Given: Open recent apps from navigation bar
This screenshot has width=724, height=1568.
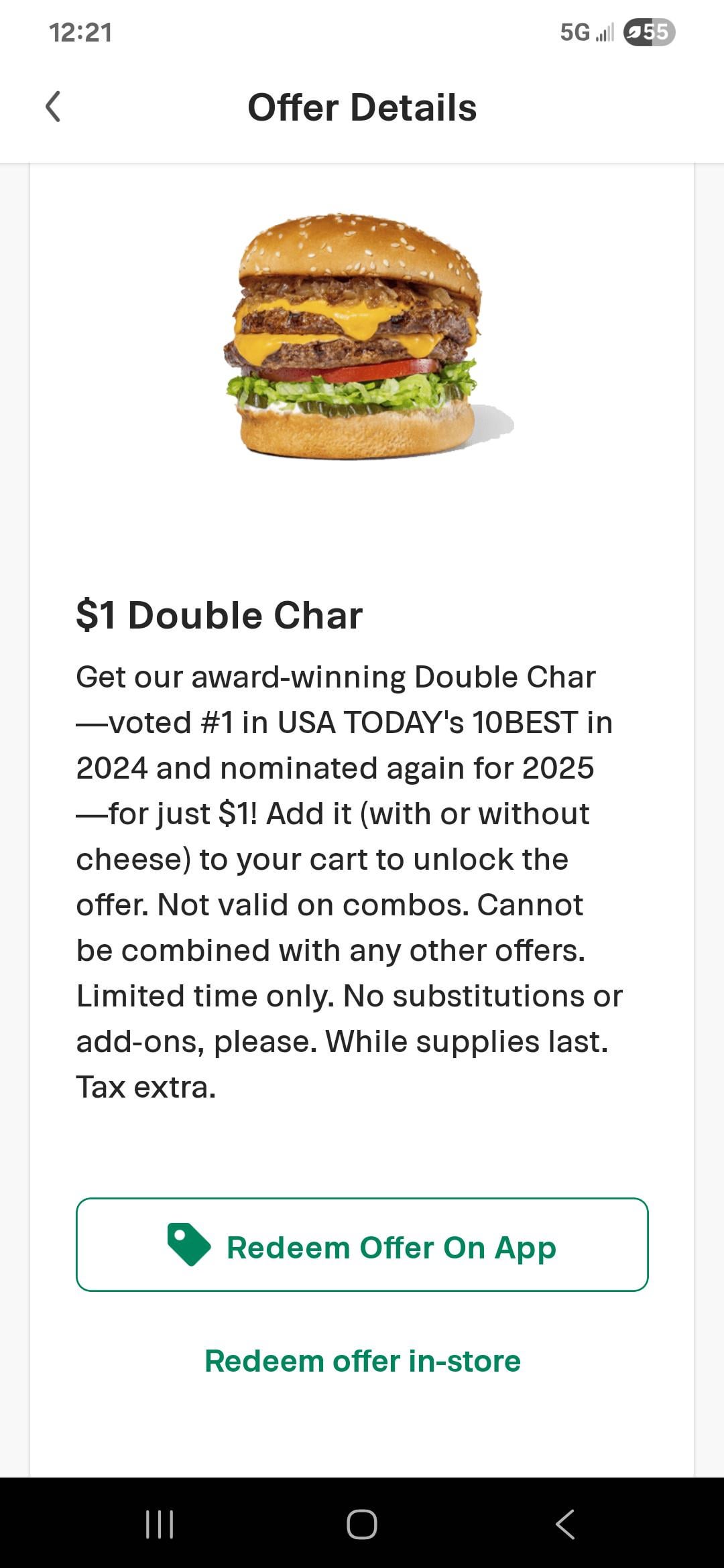Looking at the screenshot, I should (x=160, y=1524).
